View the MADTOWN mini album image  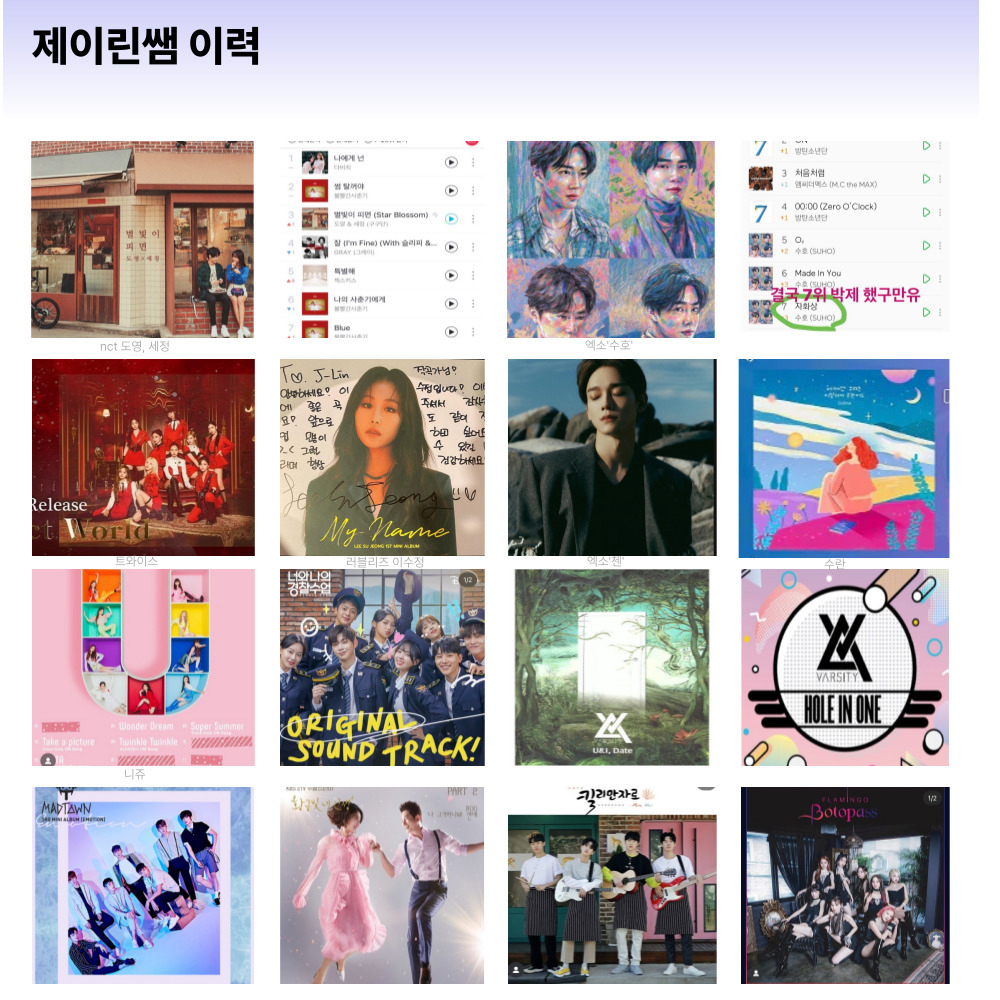(x=143, y=886)
